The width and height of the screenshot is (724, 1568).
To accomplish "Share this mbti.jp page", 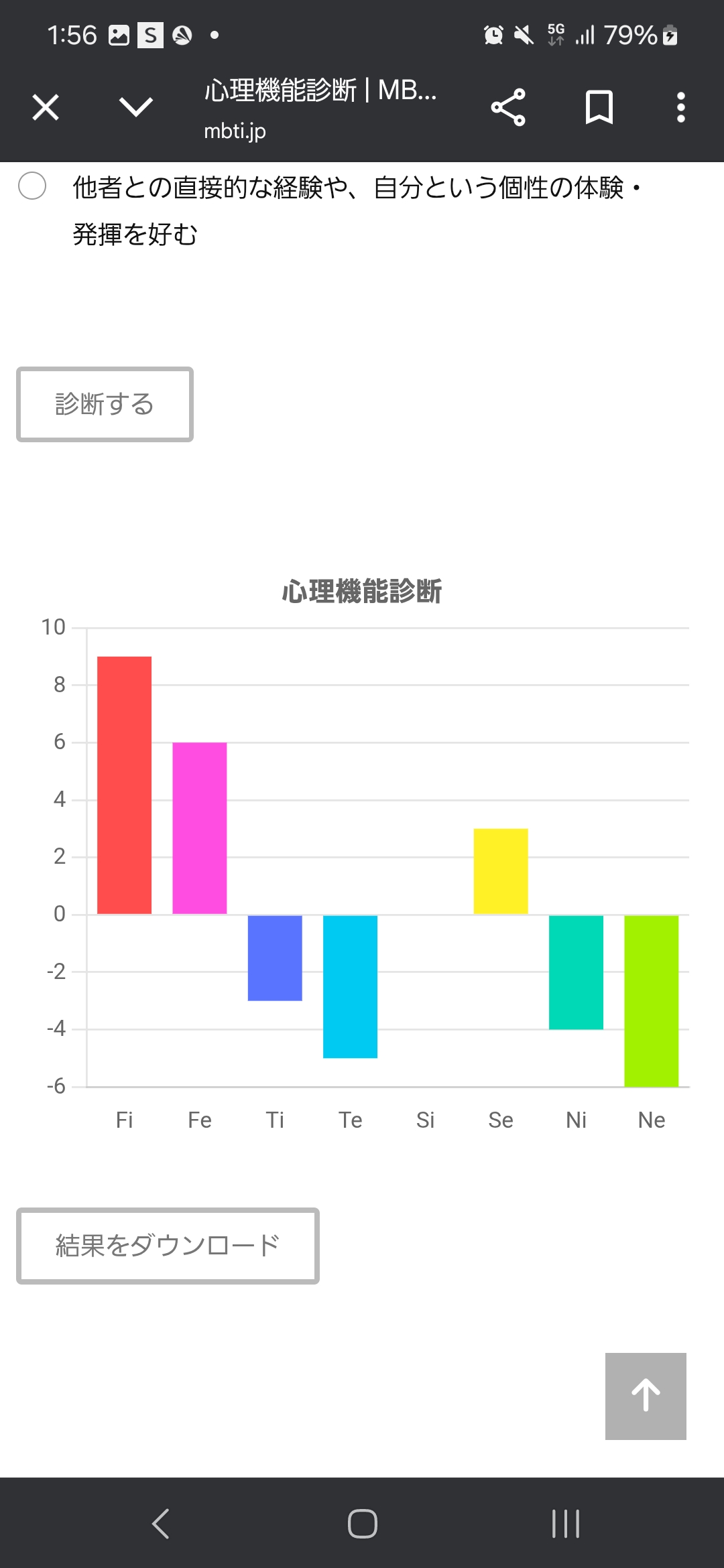I will [508, 107].
